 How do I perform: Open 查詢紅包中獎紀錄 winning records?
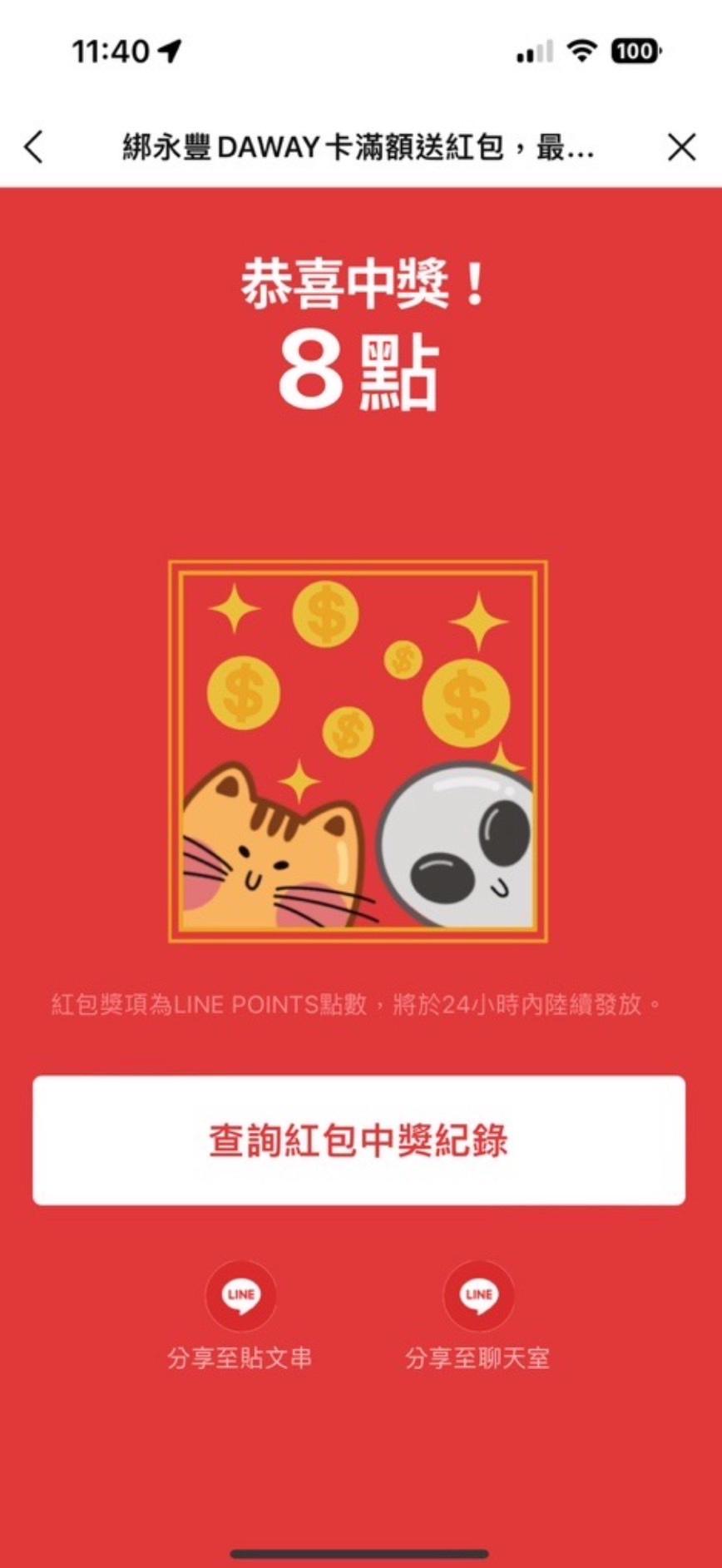pos(359,1140)
